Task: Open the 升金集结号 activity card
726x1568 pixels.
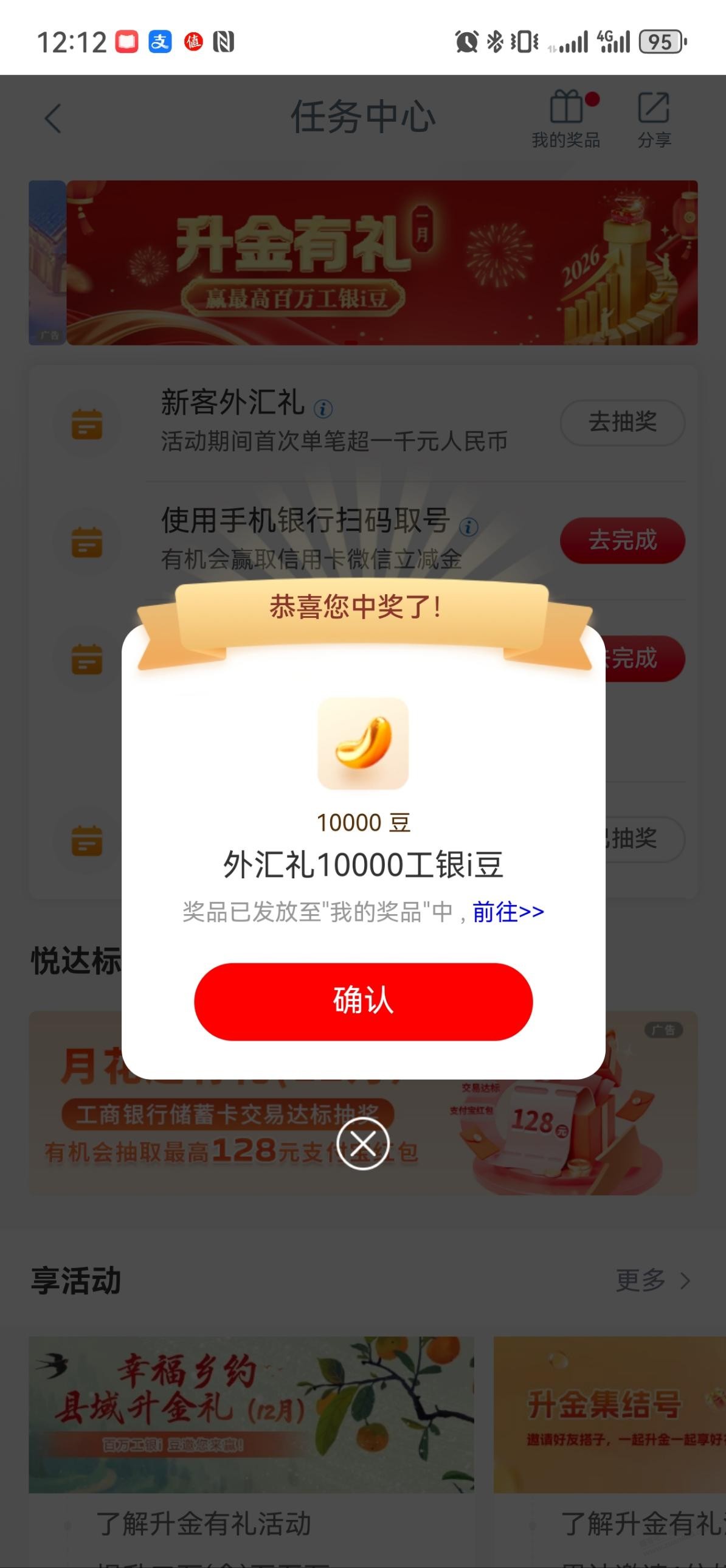Action: tap(609, 1414)
